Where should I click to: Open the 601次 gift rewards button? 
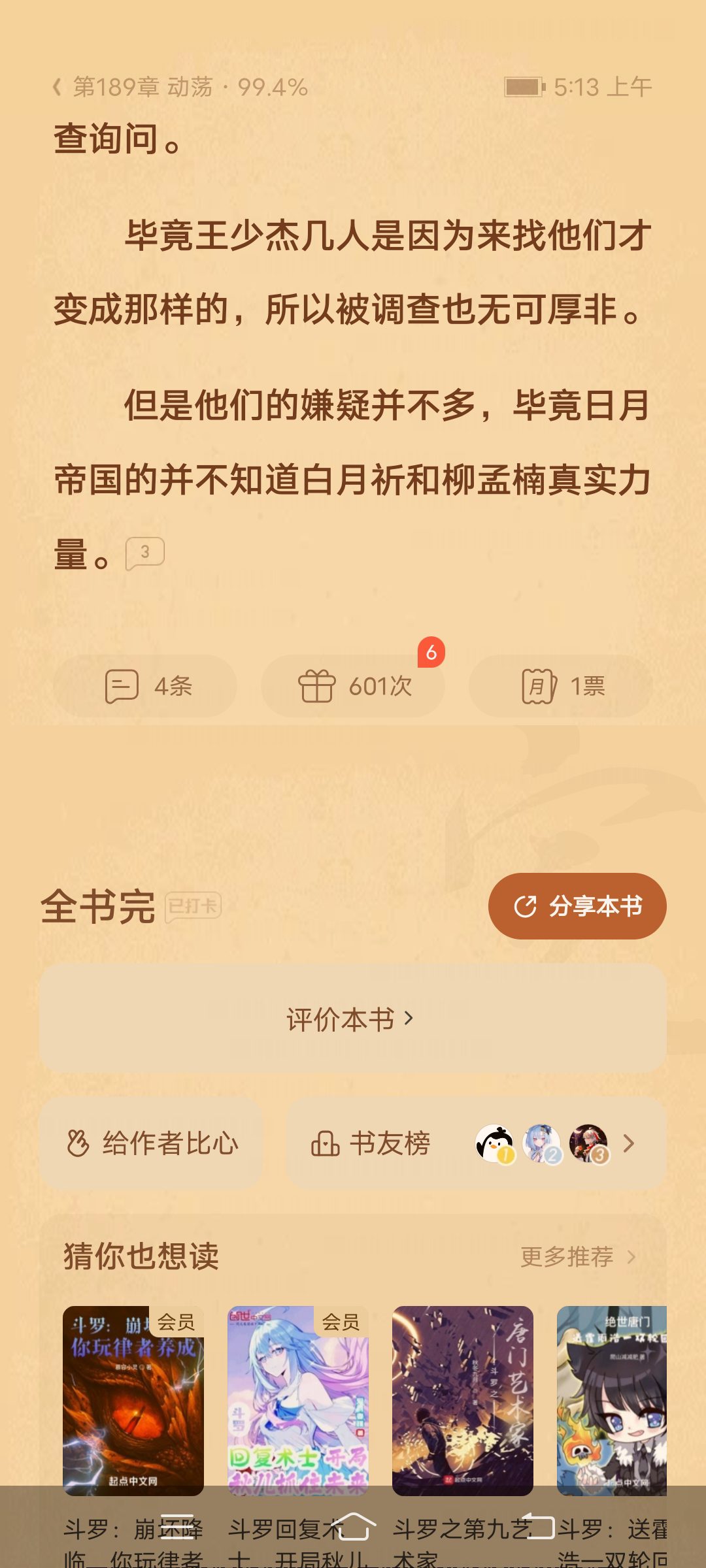353,686
